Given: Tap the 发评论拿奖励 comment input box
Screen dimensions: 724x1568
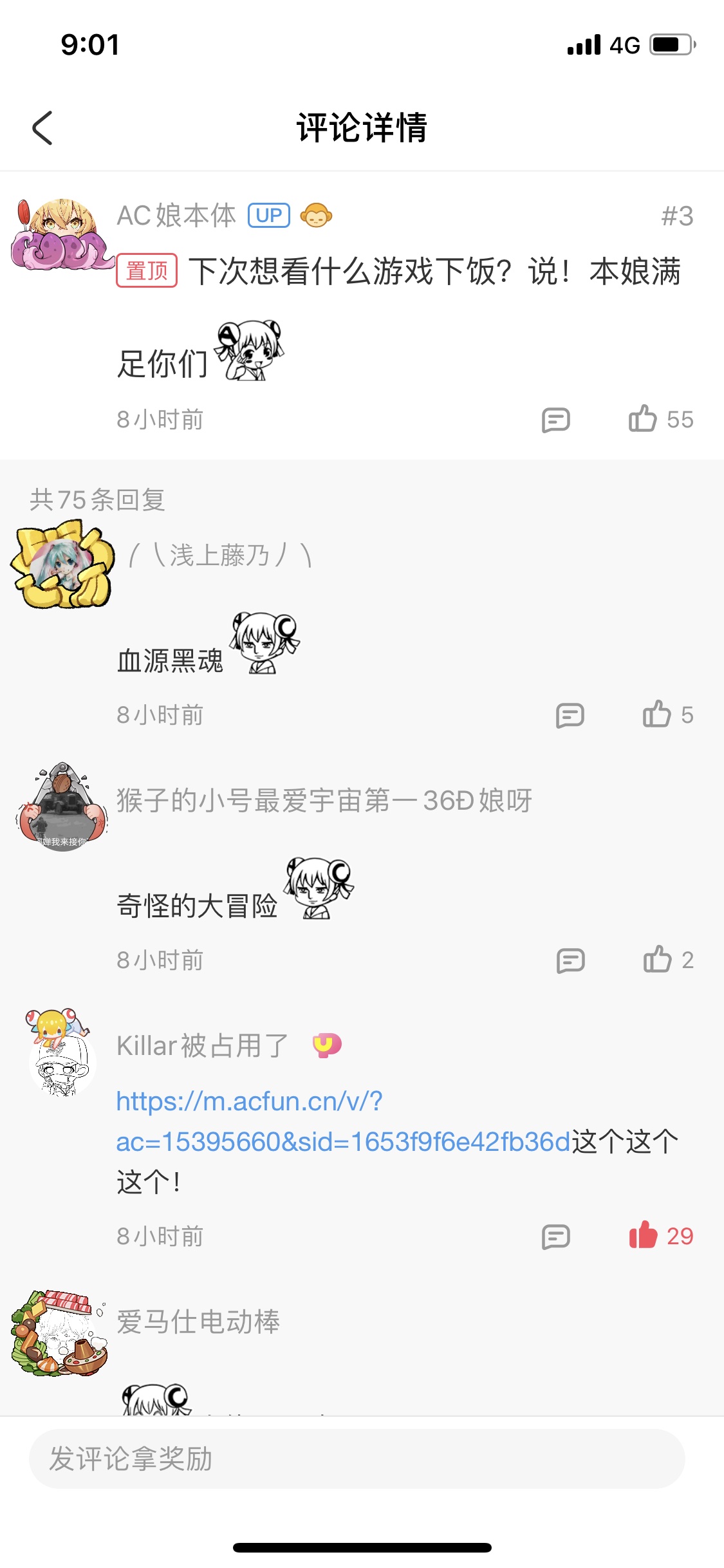Looking at the screenshot, I should point(357,1459).
